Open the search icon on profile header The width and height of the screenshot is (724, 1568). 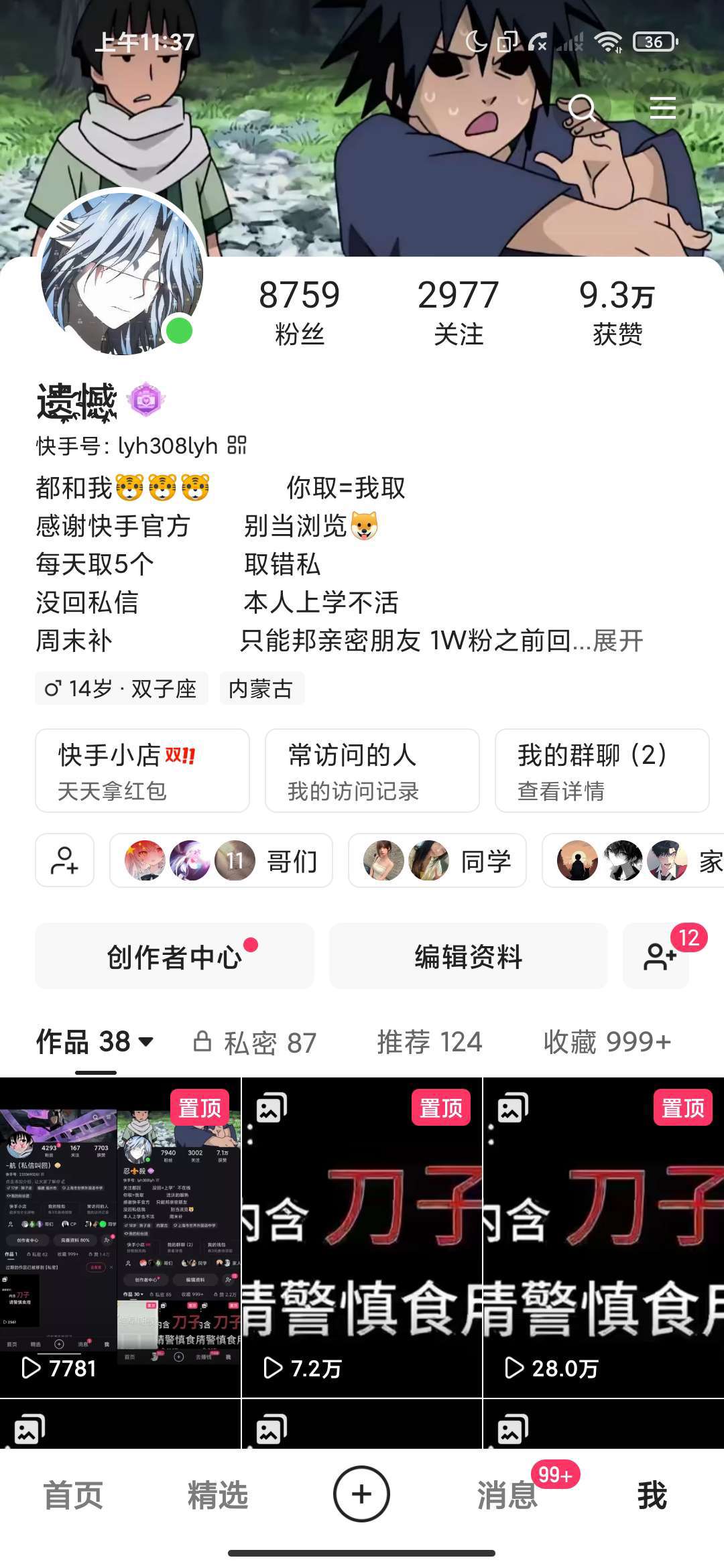point(581,108)
